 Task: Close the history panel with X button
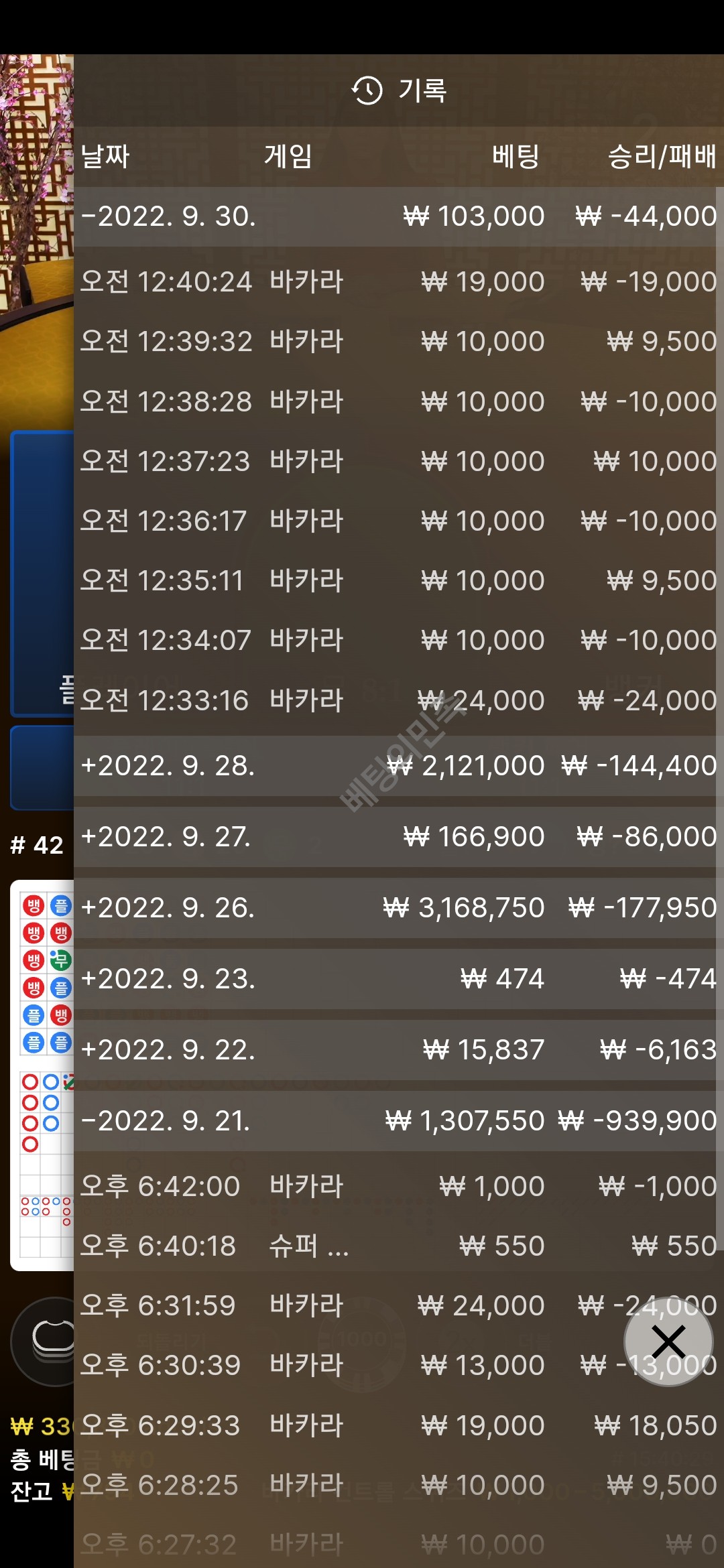pos(668,1342)
